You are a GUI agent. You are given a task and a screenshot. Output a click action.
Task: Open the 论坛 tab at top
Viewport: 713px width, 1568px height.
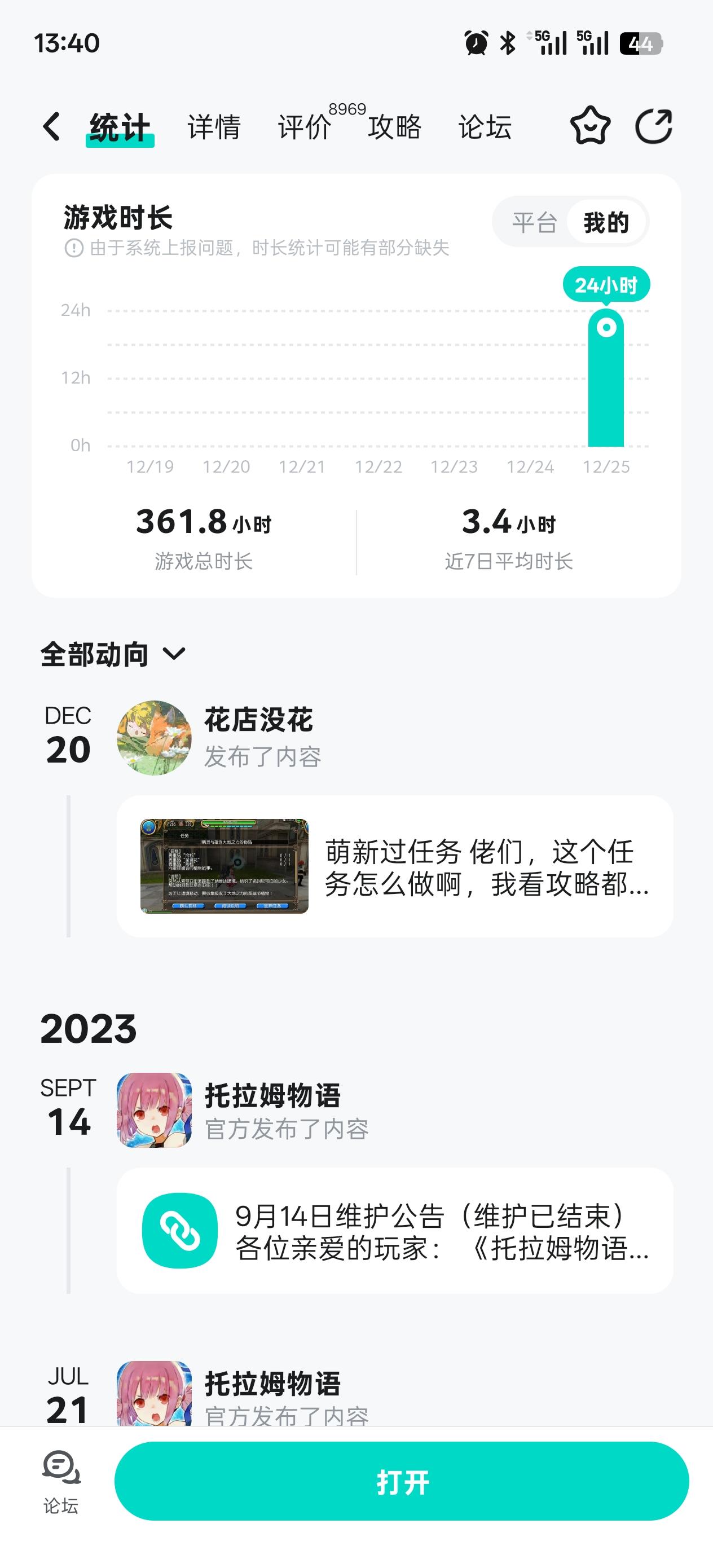(485, 127)
